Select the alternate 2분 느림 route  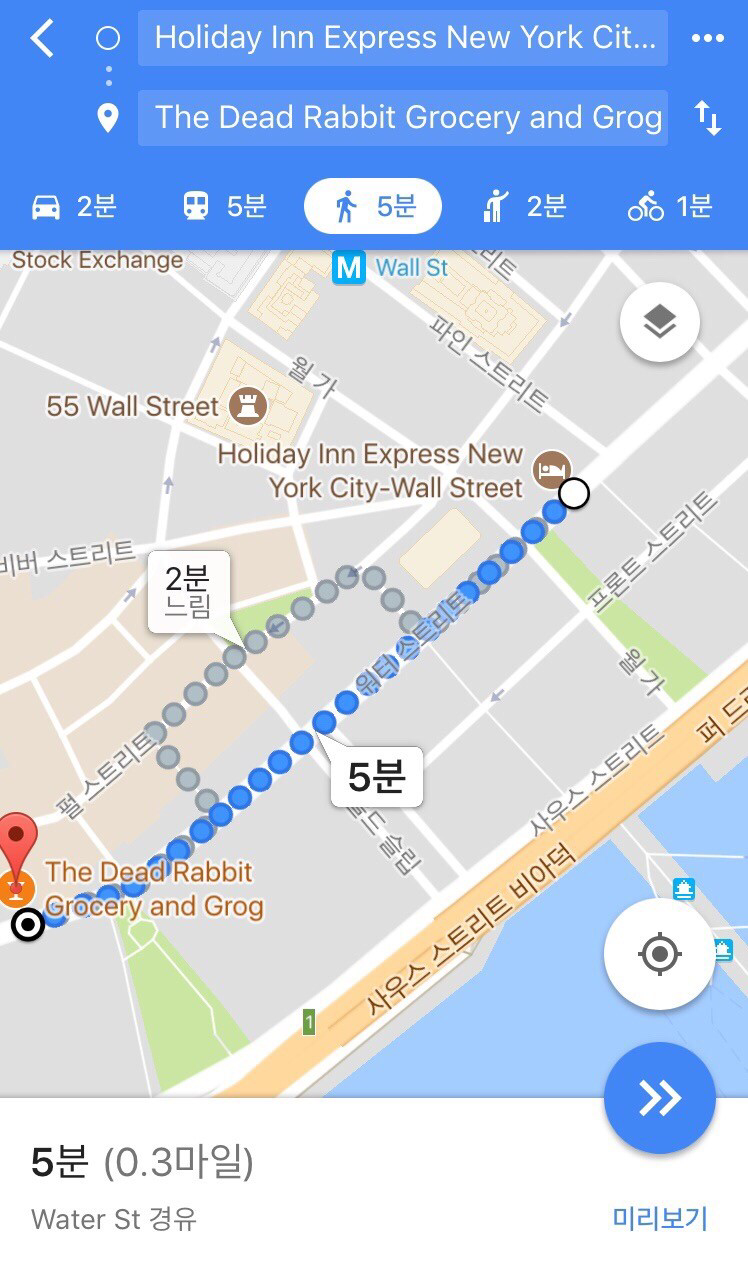188,592
